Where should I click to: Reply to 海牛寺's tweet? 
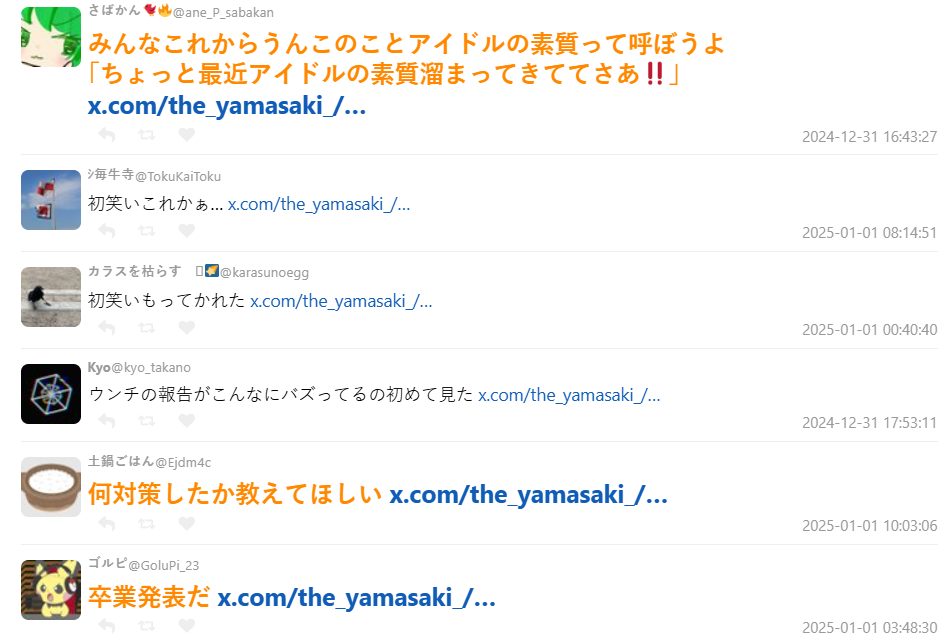tap(106, 231)
